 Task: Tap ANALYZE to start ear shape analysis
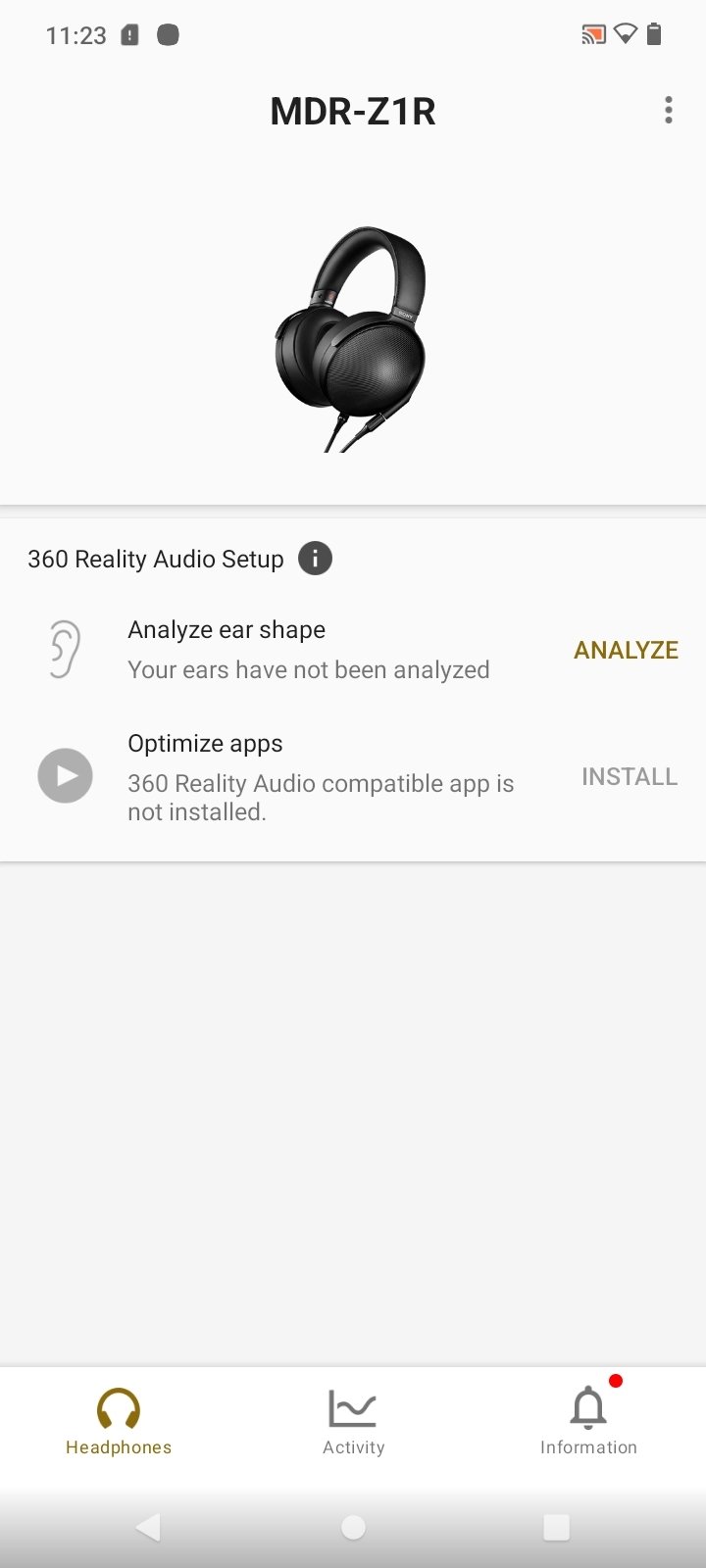tap(625, 650)
